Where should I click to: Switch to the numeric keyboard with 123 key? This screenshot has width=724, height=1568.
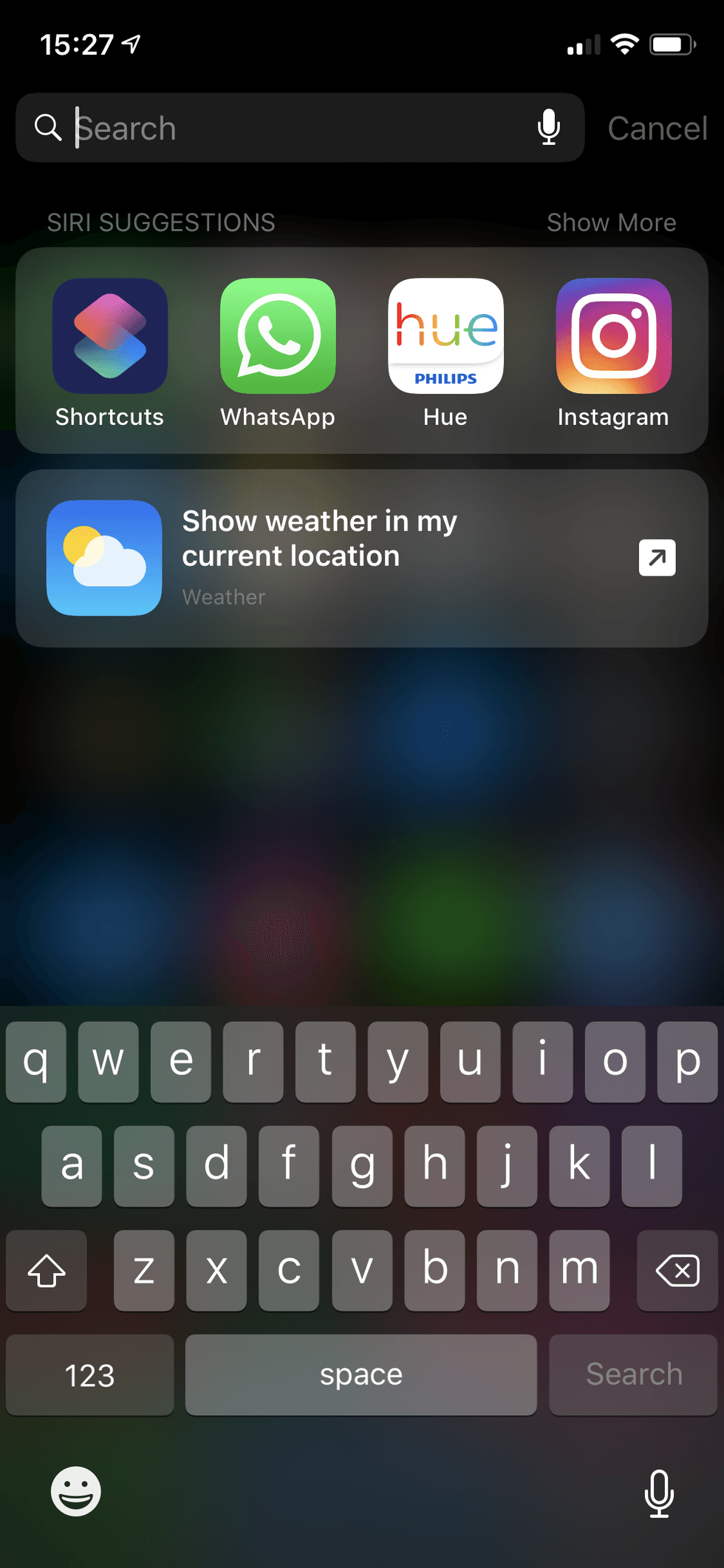(x=89, y=1374)
